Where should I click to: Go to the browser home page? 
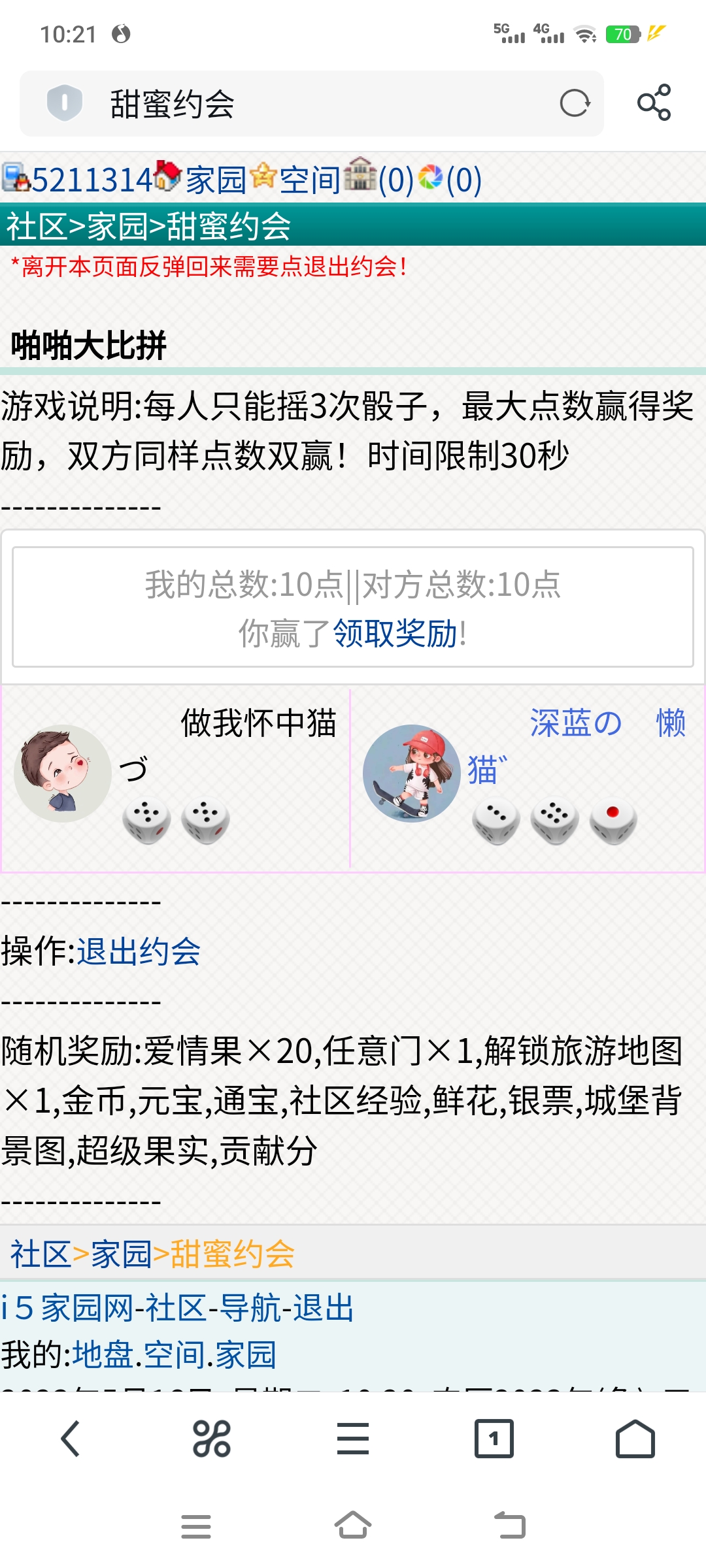pos(635,1439)
